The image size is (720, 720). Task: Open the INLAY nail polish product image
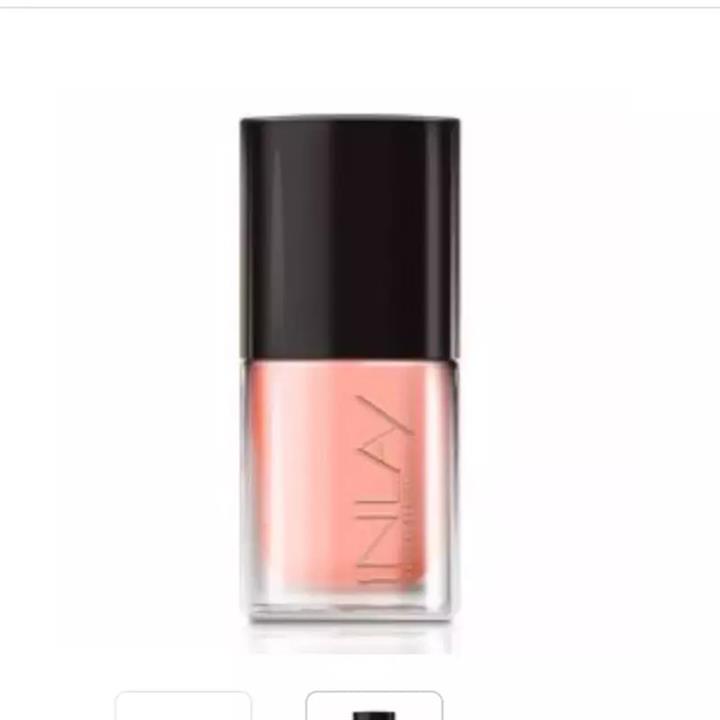point(349,370)
